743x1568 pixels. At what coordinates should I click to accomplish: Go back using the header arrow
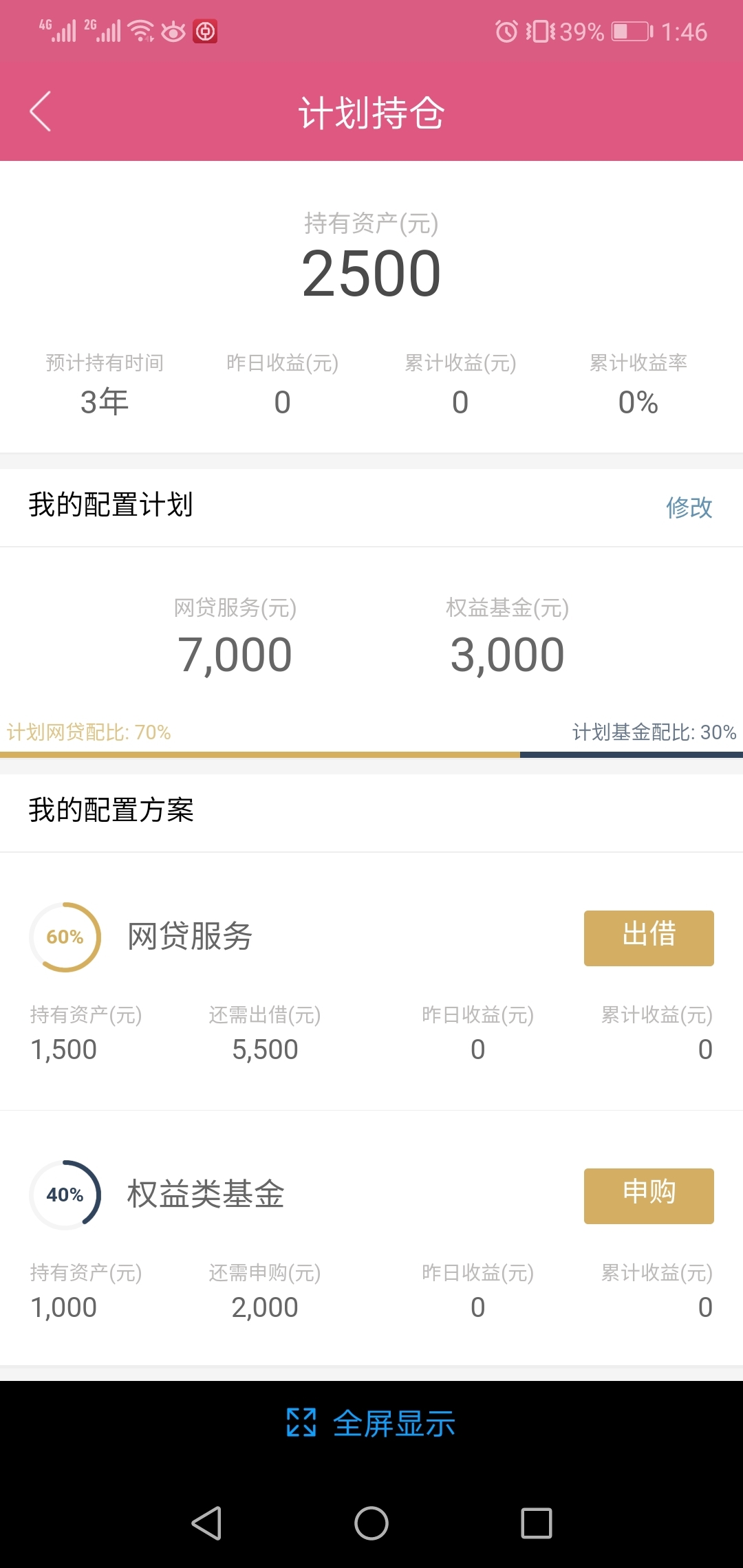[x=41, y=111]
